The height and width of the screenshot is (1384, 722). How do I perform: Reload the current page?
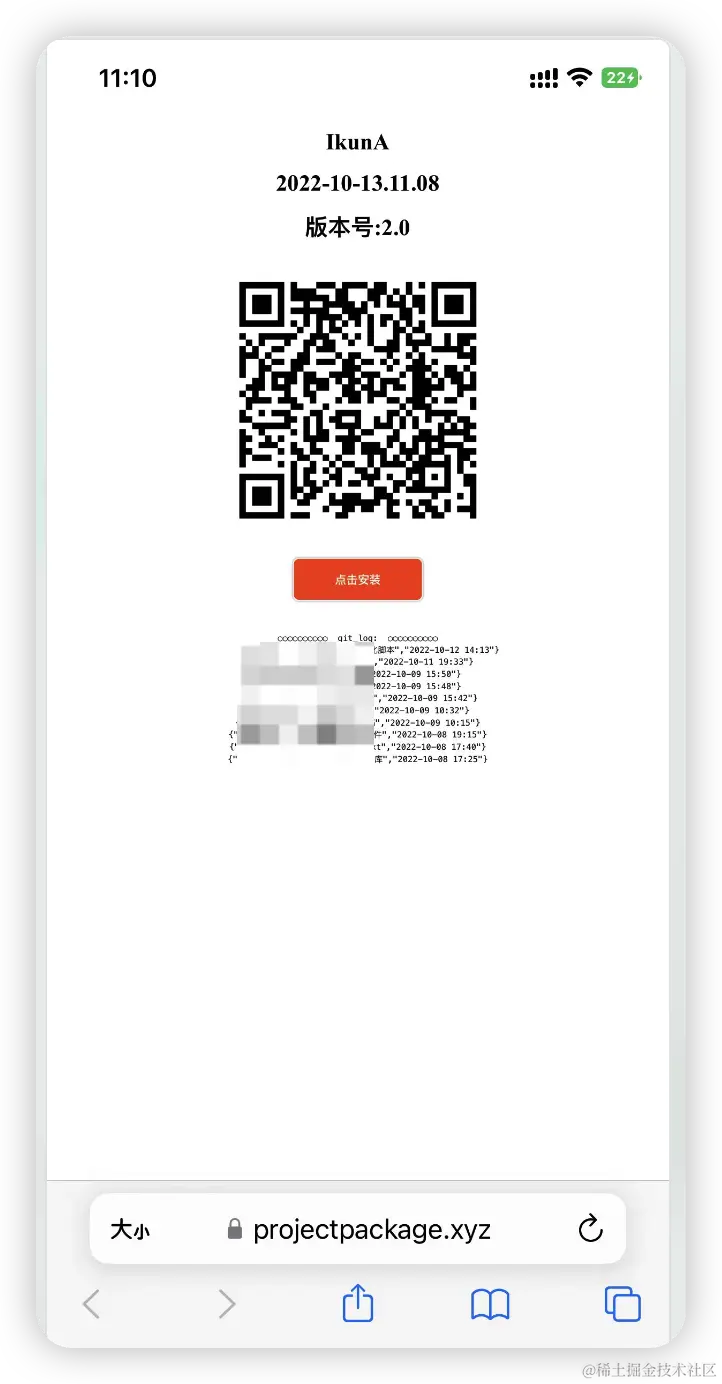click(x=591, y=1228)
